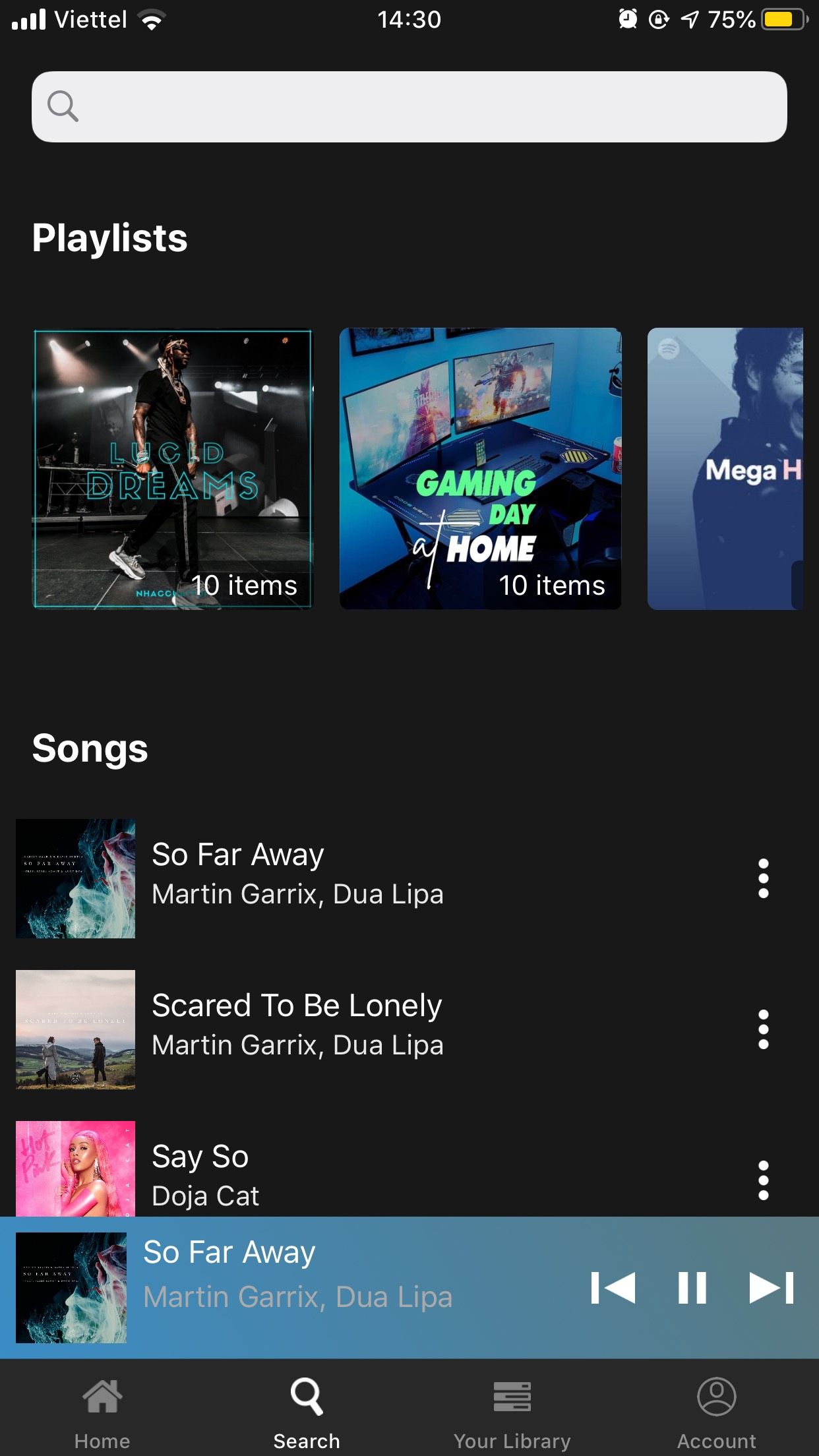Open the Gaming Day at Home playlist

(480, 468)
